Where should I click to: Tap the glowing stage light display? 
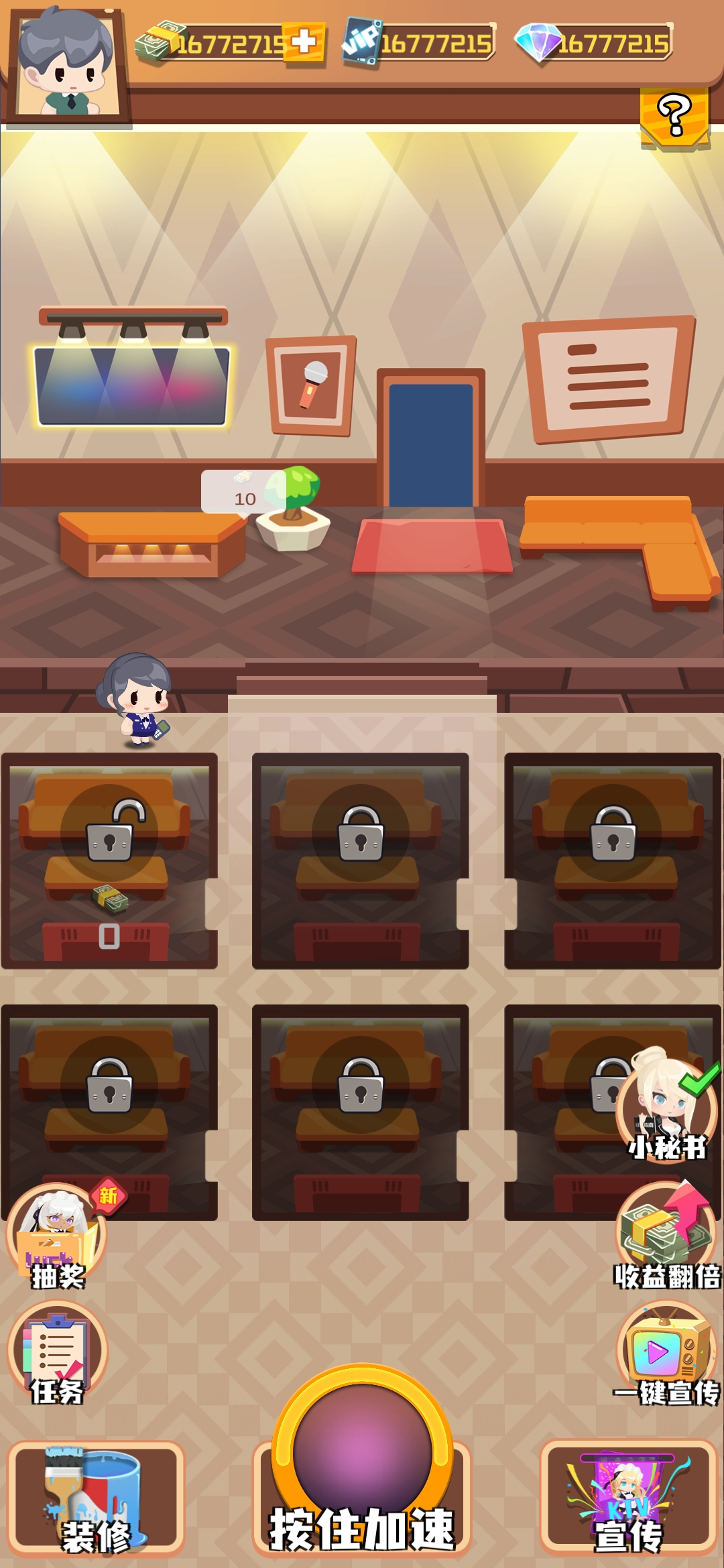(x=133, y=385)
